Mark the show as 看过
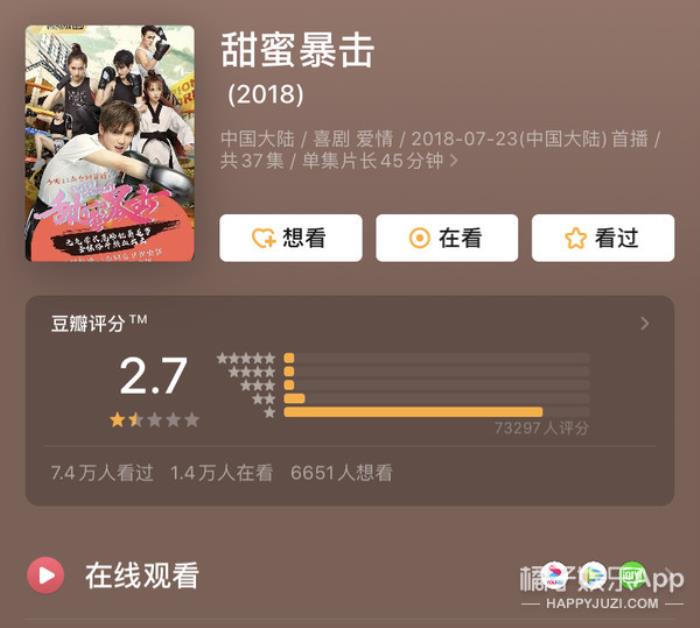The height and width of the screenshot is (628, 700). pyautogui.click(x=602, y=238)
